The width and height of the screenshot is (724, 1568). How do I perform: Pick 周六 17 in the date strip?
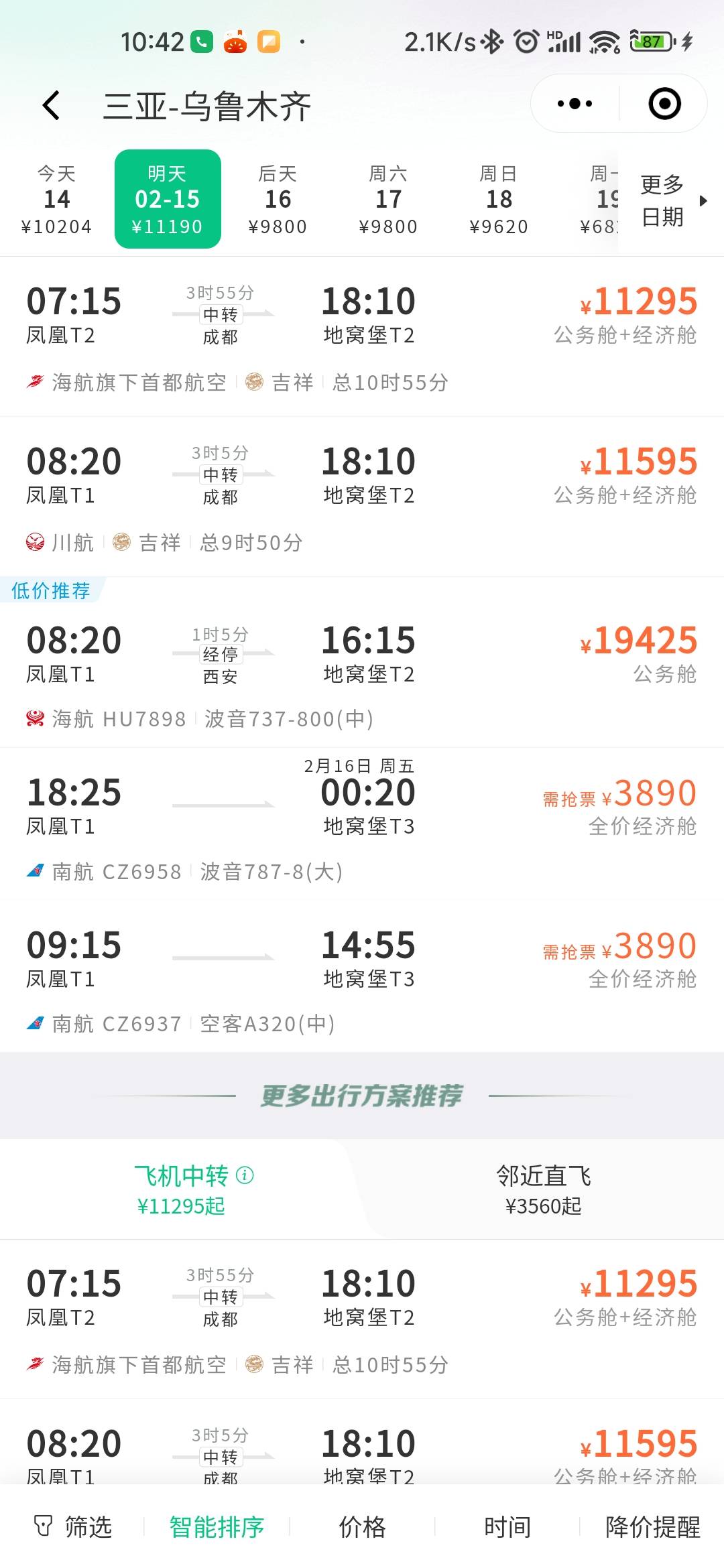pyautogui.click(x=388, y=199)
